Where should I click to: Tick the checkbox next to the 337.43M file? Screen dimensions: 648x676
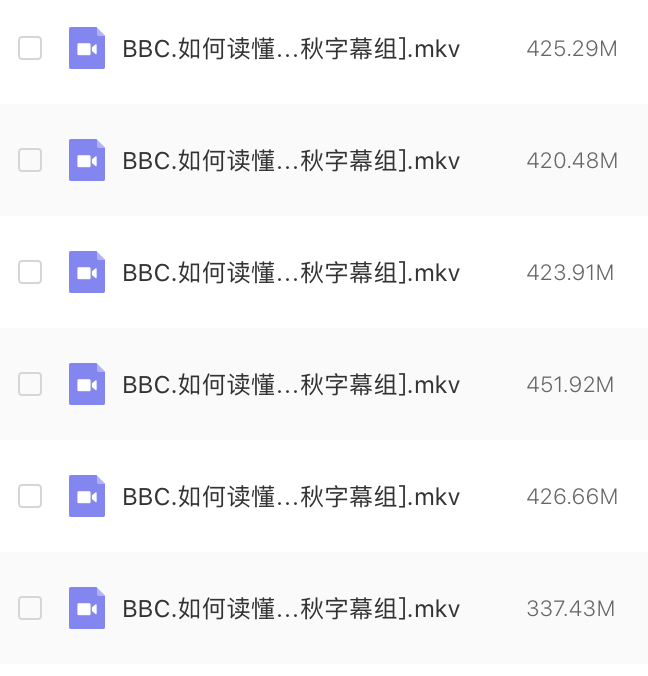click(x=30, y=608)
